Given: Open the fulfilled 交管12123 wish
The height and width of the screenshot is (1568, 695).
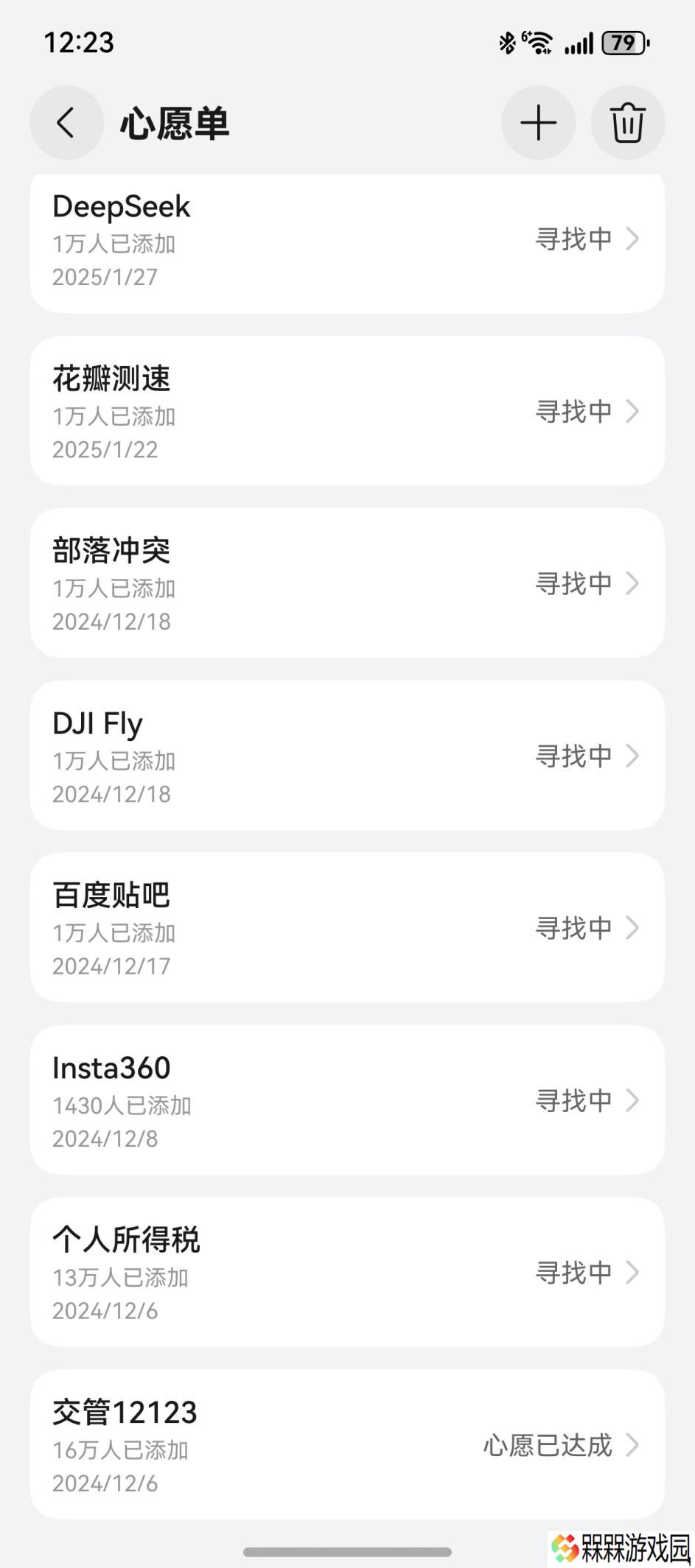Looking at the screenshot, I should pos(347,1445).
